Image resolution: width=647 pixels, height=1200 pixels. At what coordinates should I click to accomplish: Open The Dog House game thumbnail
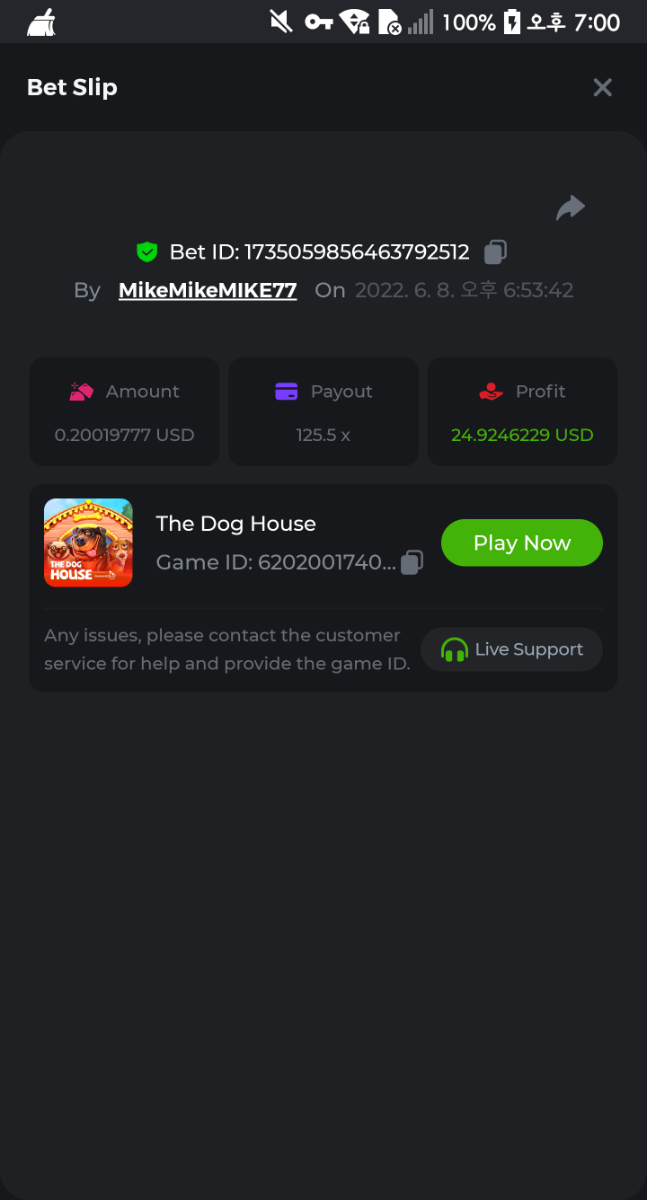(88, 542)
